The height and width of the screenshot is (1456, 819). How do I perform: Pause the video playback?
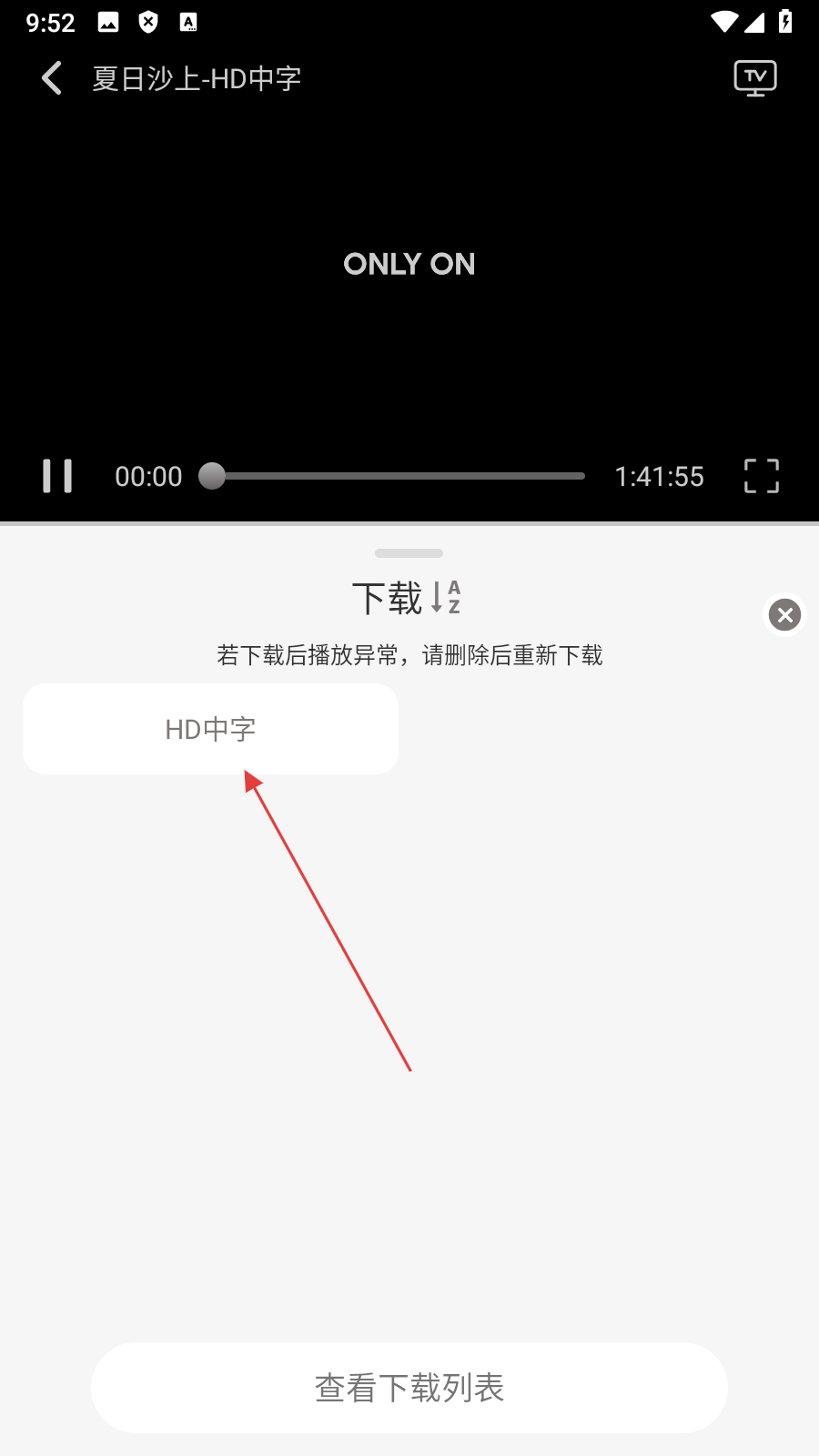pos(57,476)
